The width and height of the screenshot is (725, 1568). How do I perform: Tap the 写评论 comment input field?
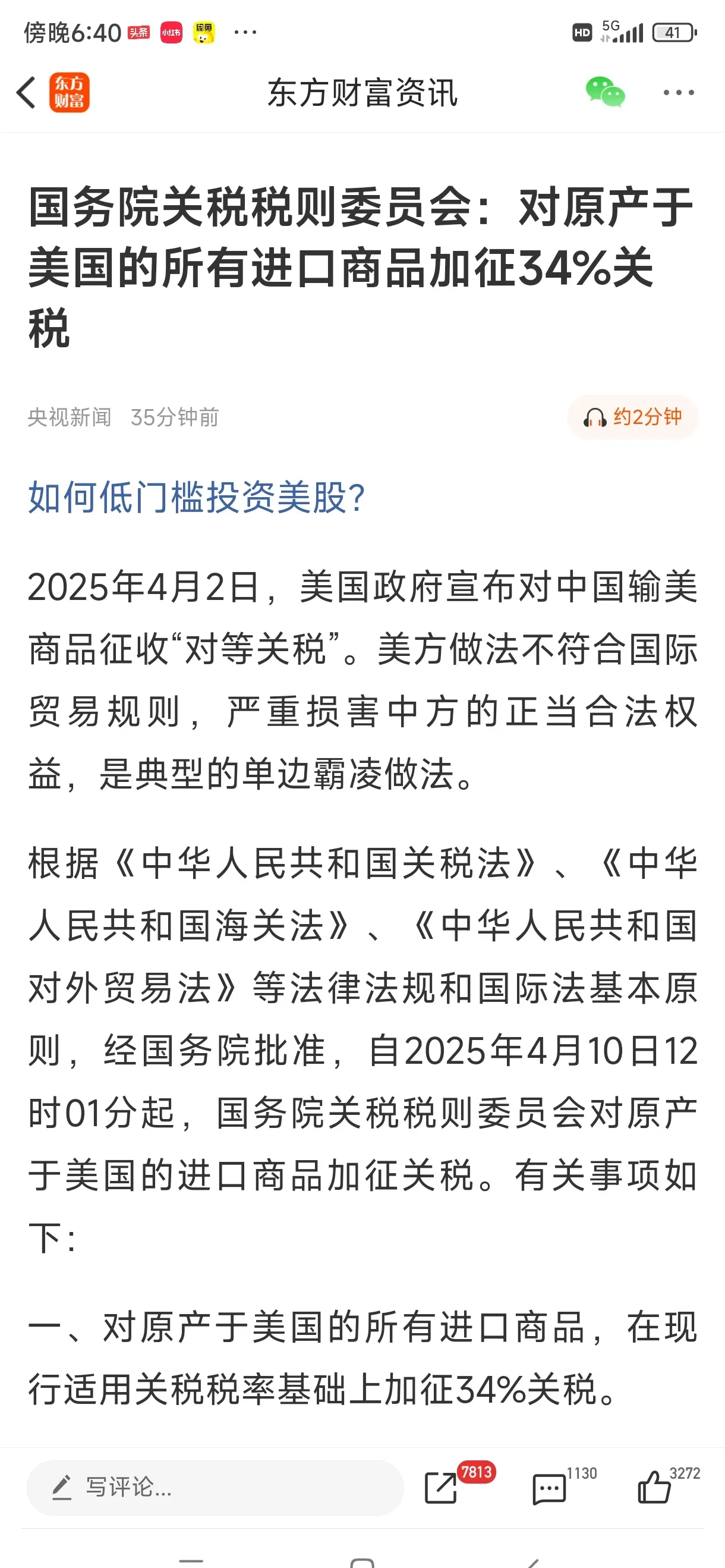tap(215, 1488)
